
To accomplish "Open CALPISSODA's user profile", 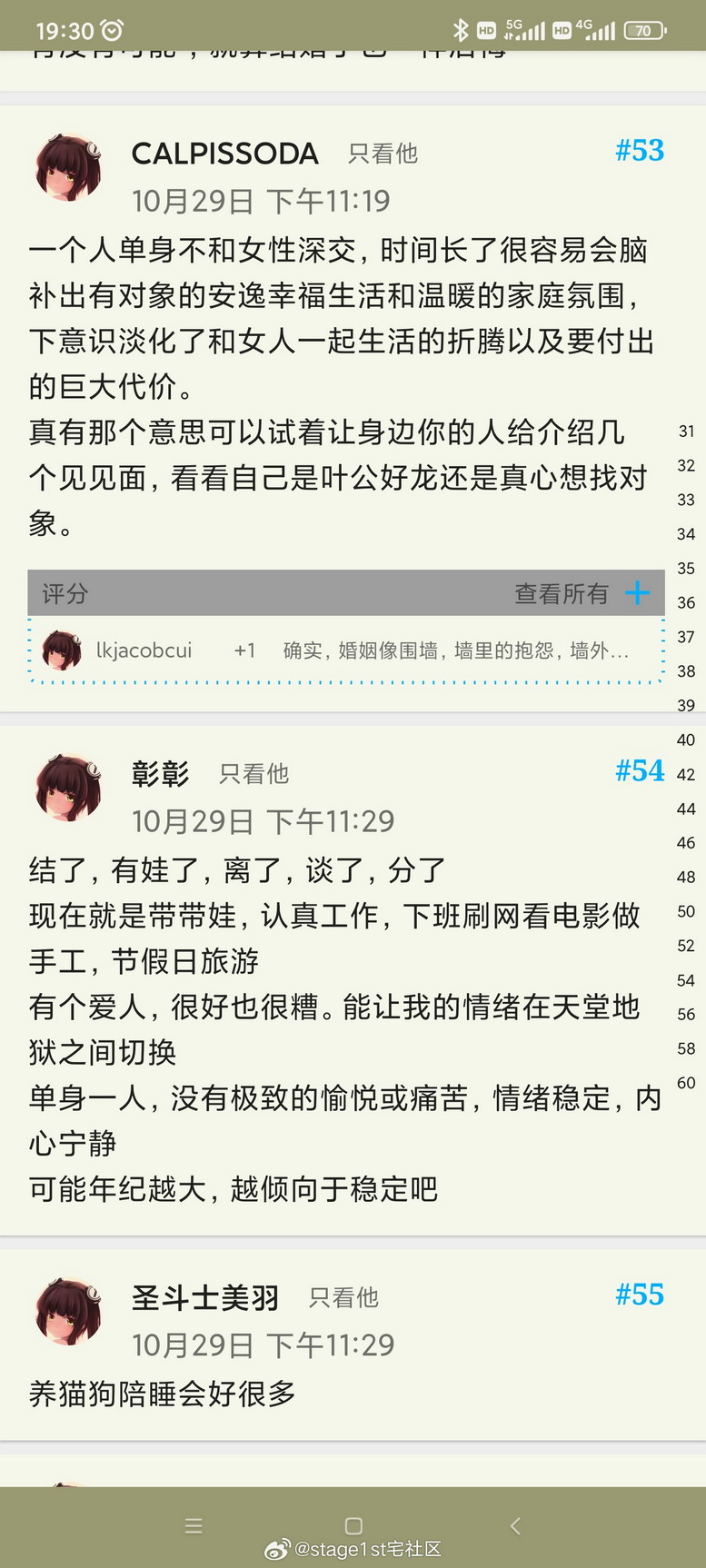I will 224,154.
